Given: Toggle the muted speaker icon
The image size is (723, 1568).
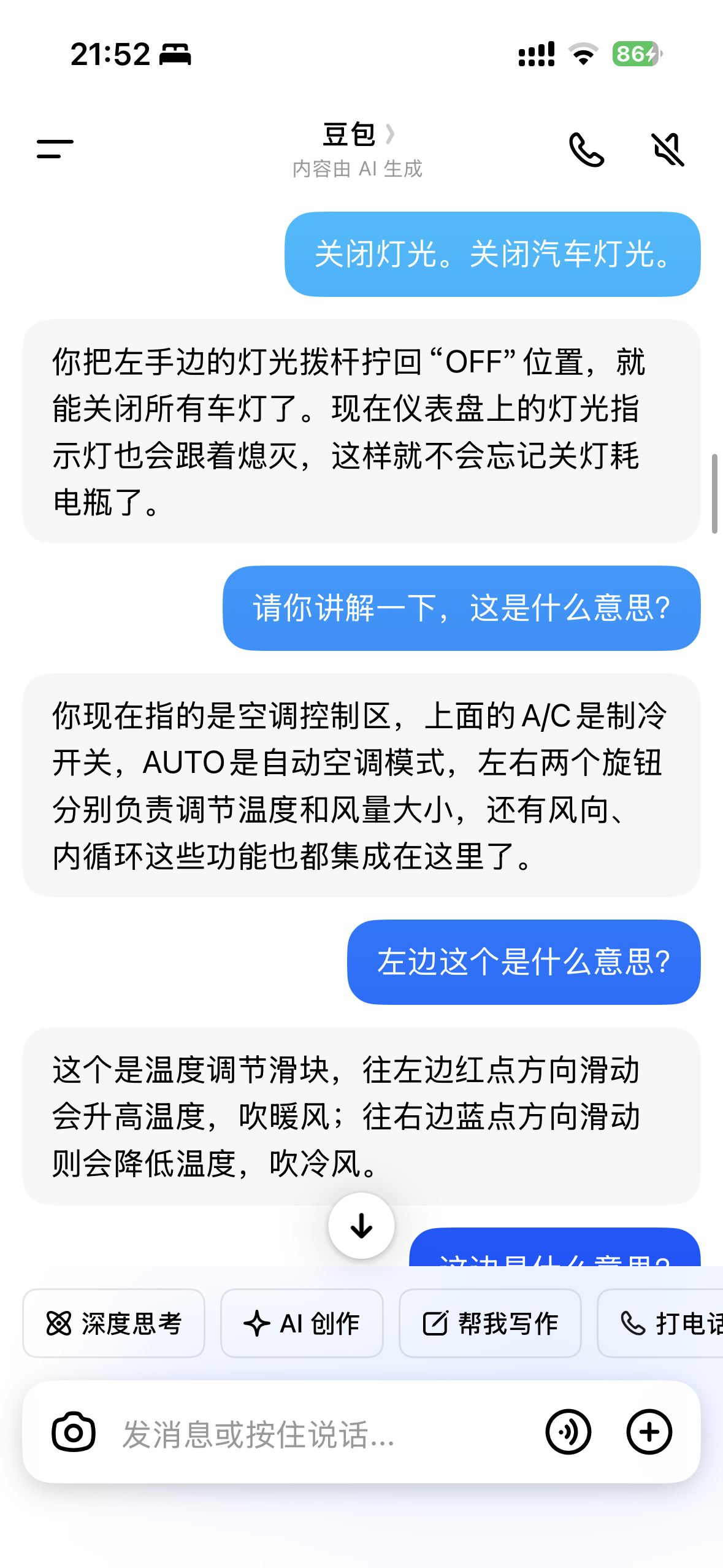Looking at the screenshot, I should (667, 149).
